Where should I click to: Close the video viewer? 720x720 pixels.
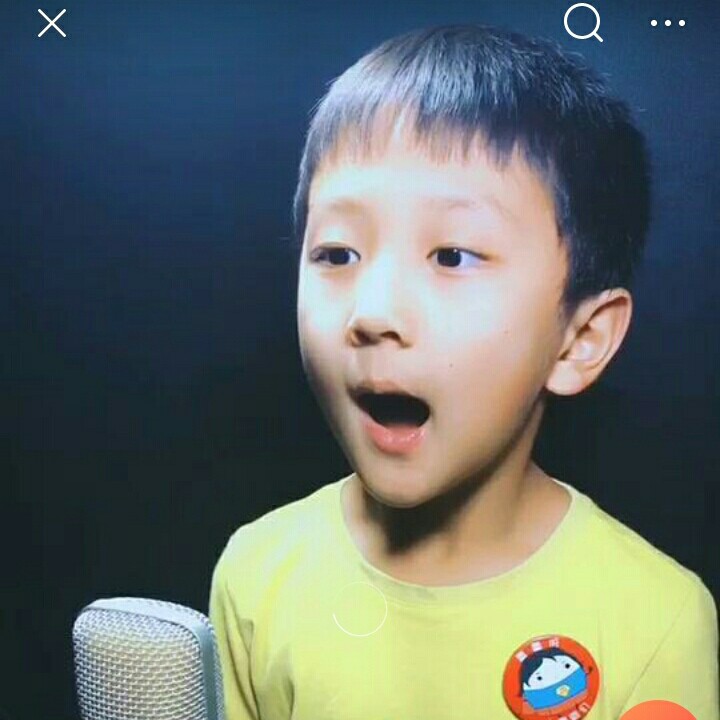pos(52,23)
